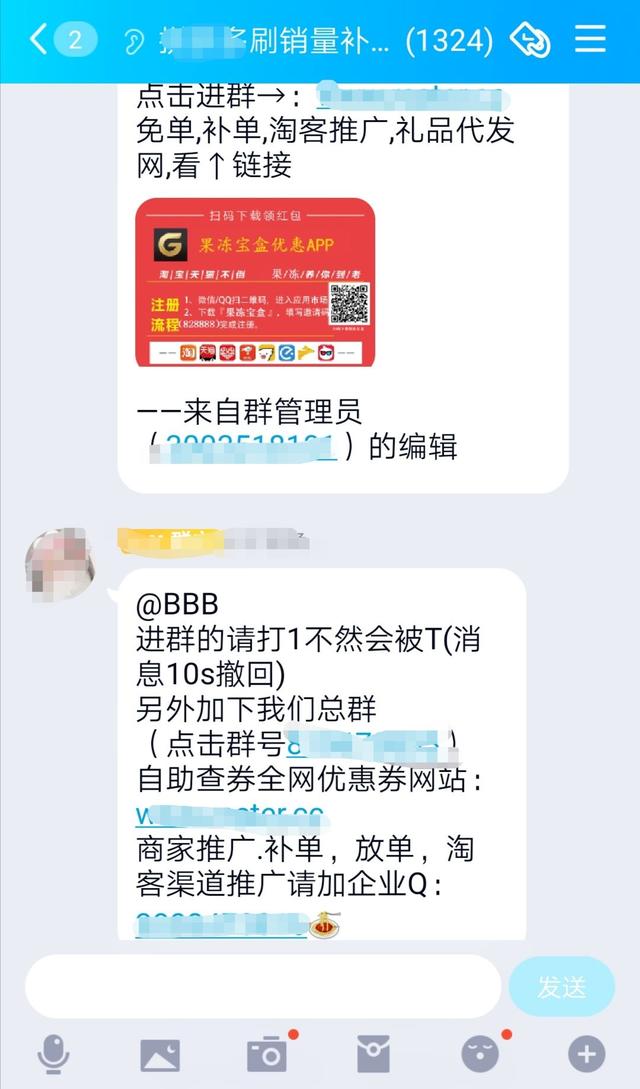Tap the total group number link
Screen dimensions: 640x1089
[x=368, y=744]
